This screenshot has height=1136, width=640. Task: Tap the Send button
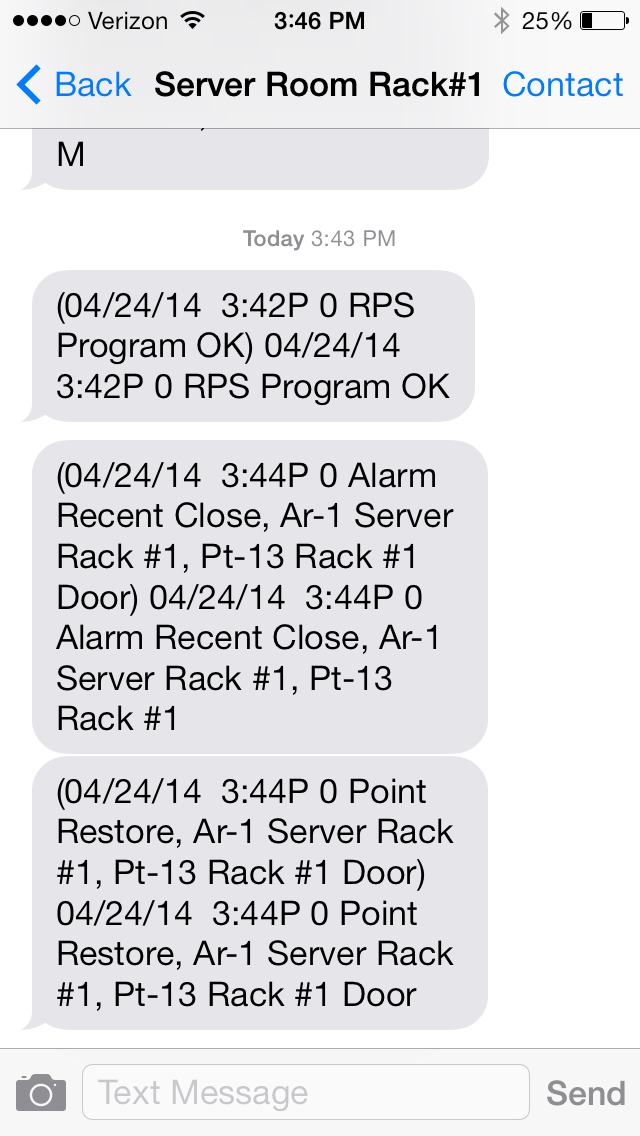click(586, 1093)
